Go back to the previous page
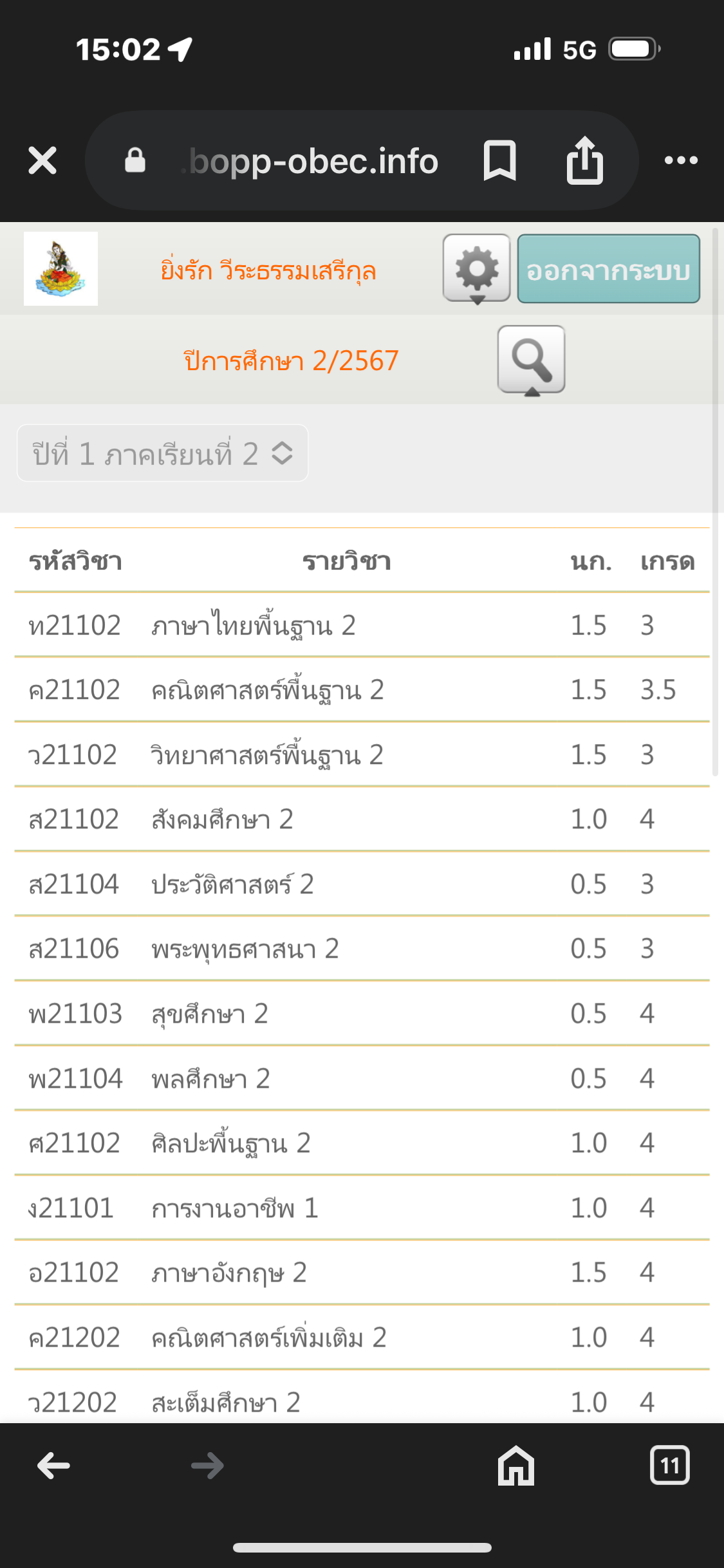The width and height of the screenshot is (724, 1568). tap(53, 1466)
